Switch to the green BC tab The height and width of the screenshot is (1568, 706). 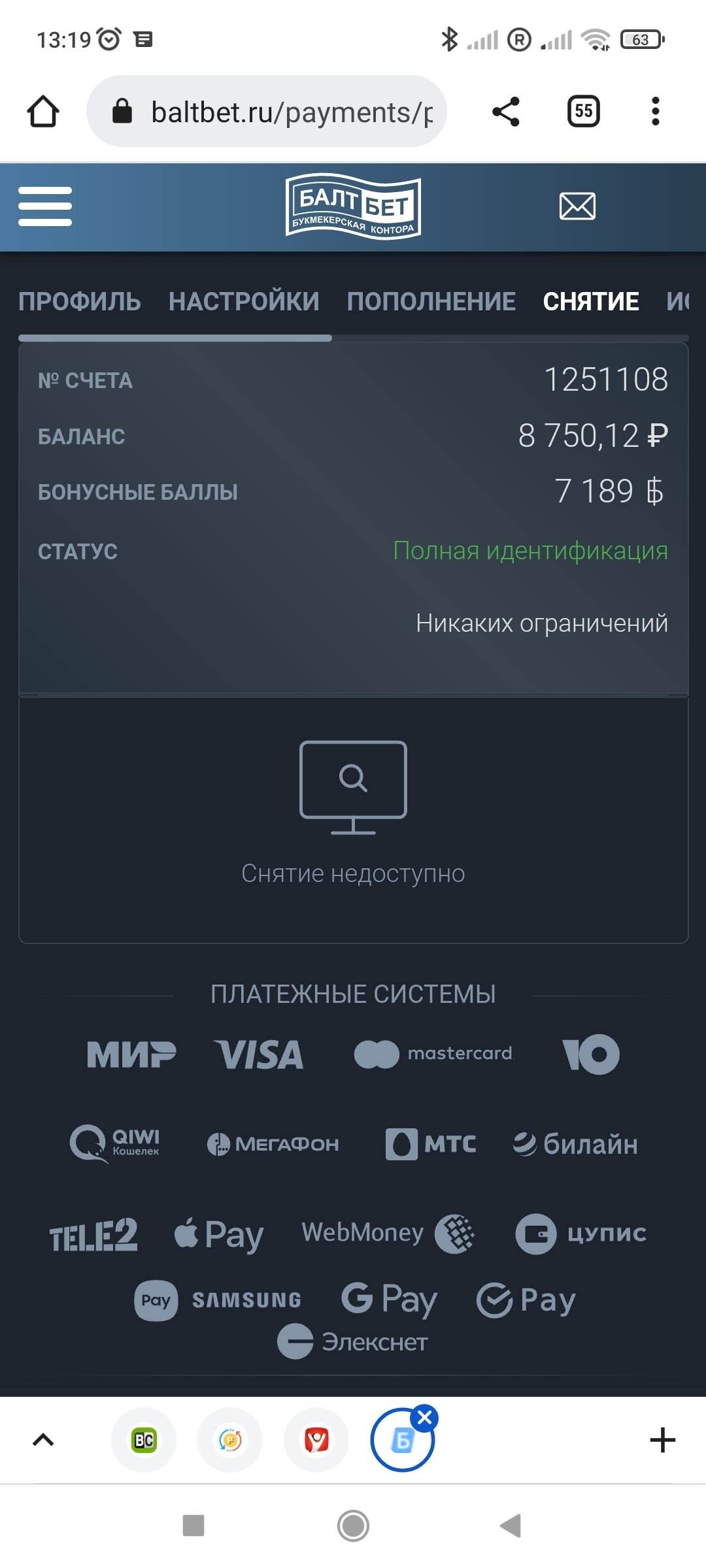point(144,1440)
